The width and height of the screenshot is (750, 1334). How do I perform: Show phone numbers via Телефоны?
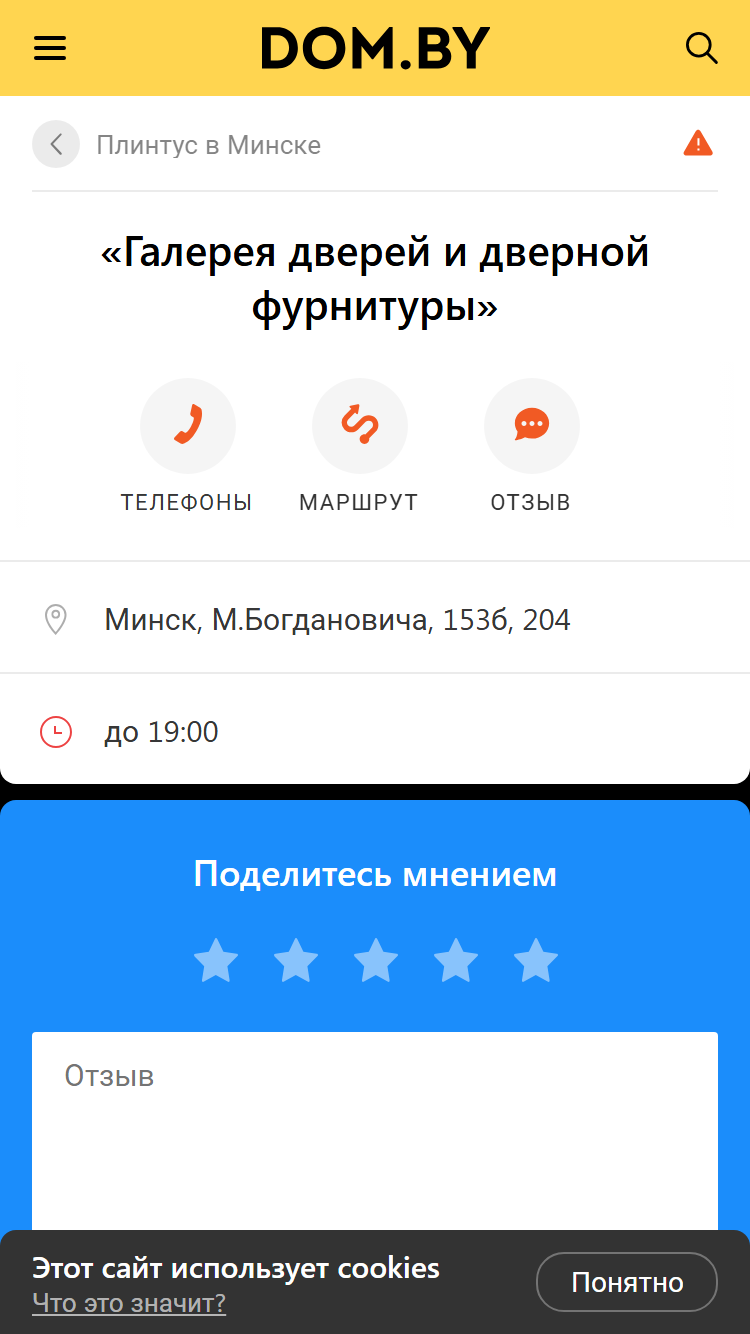point(187,446)
